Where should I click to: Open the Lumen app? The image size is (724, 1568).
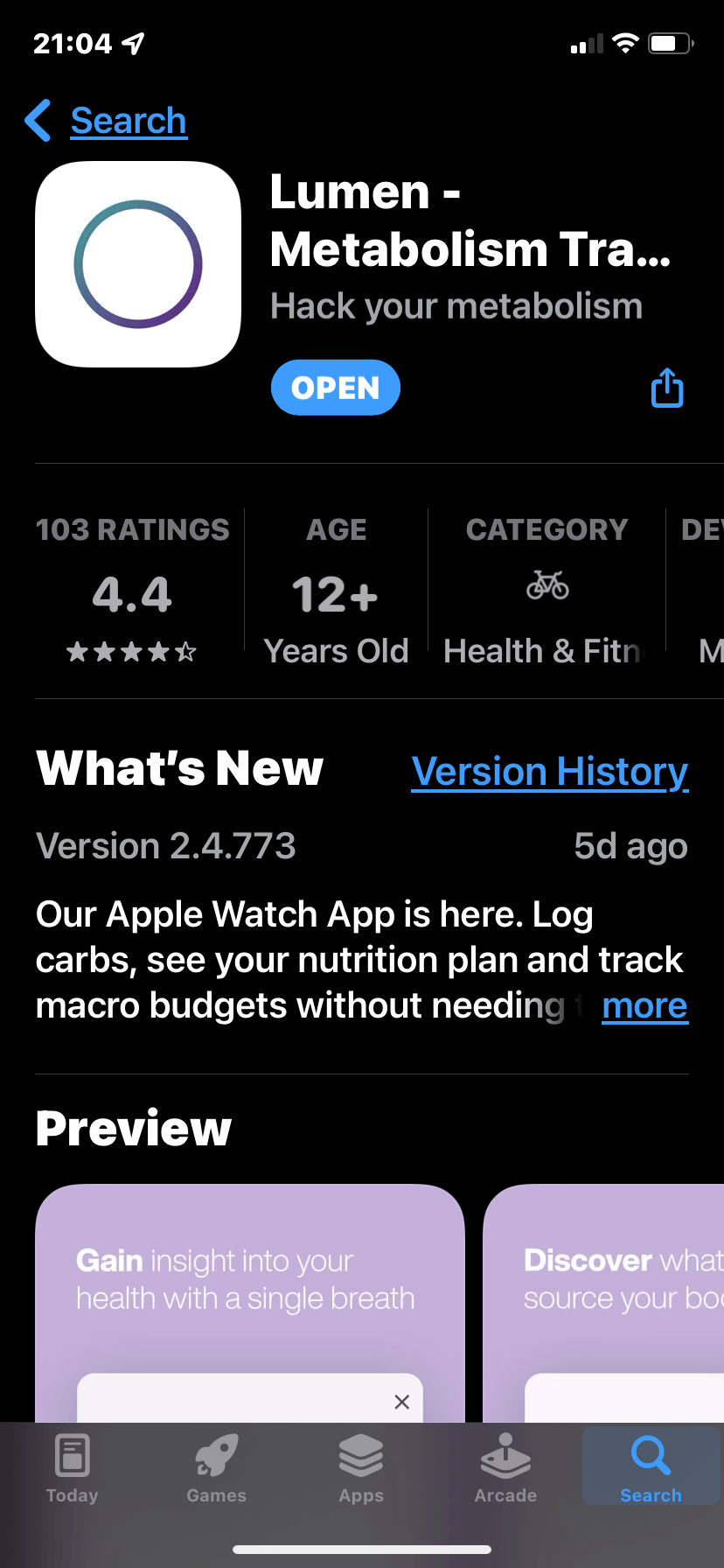point(335,388)
